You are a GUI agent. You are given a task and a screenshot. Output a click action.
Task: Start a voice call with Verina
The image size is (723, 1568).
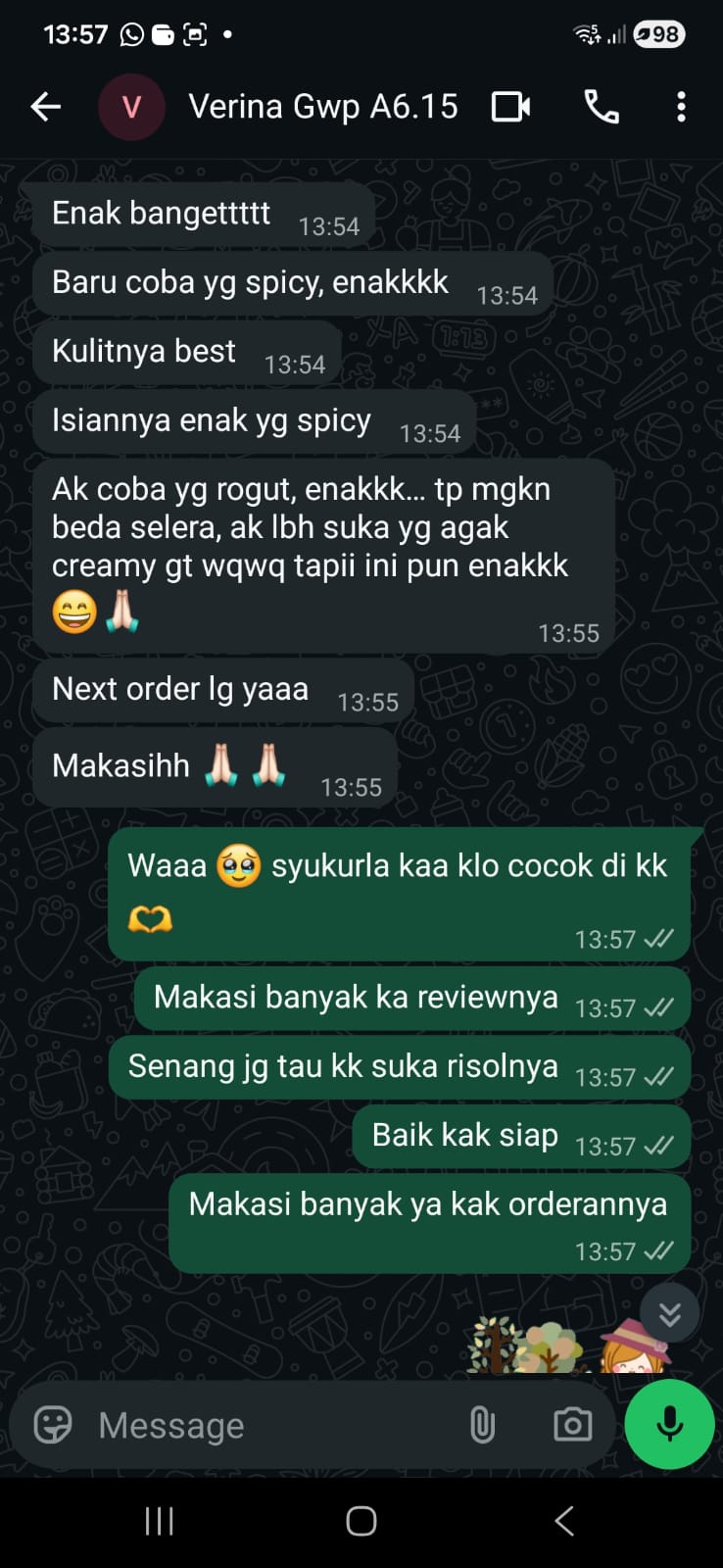point(601,107)
